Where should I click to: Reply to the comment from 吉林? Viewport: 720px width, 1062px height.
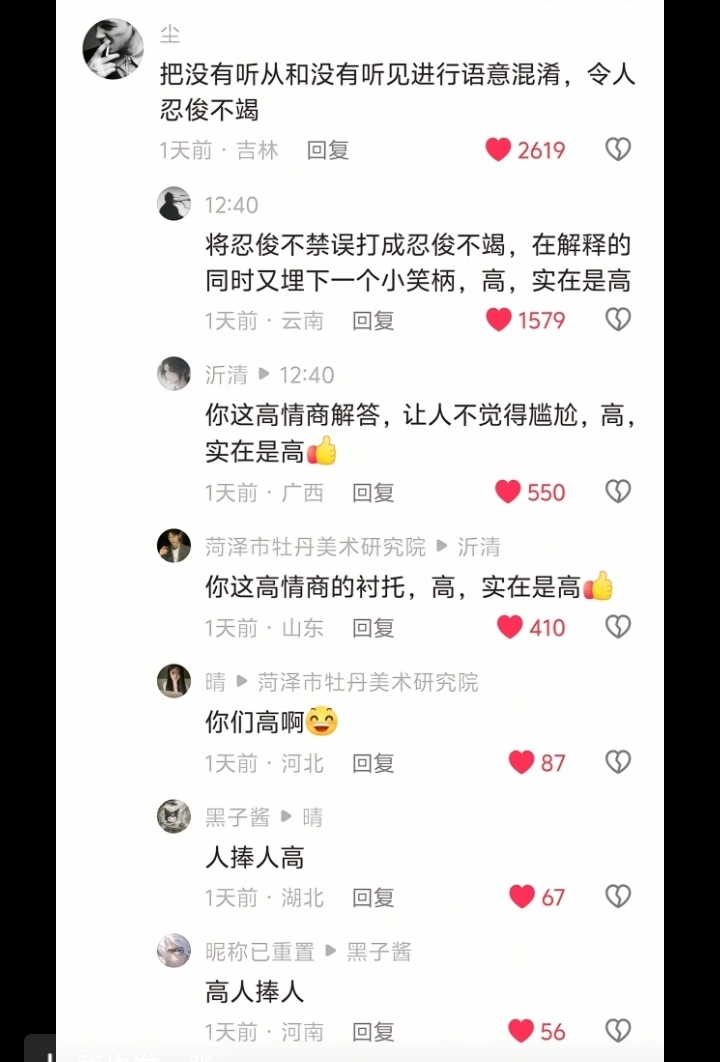(x=327, y=150)
